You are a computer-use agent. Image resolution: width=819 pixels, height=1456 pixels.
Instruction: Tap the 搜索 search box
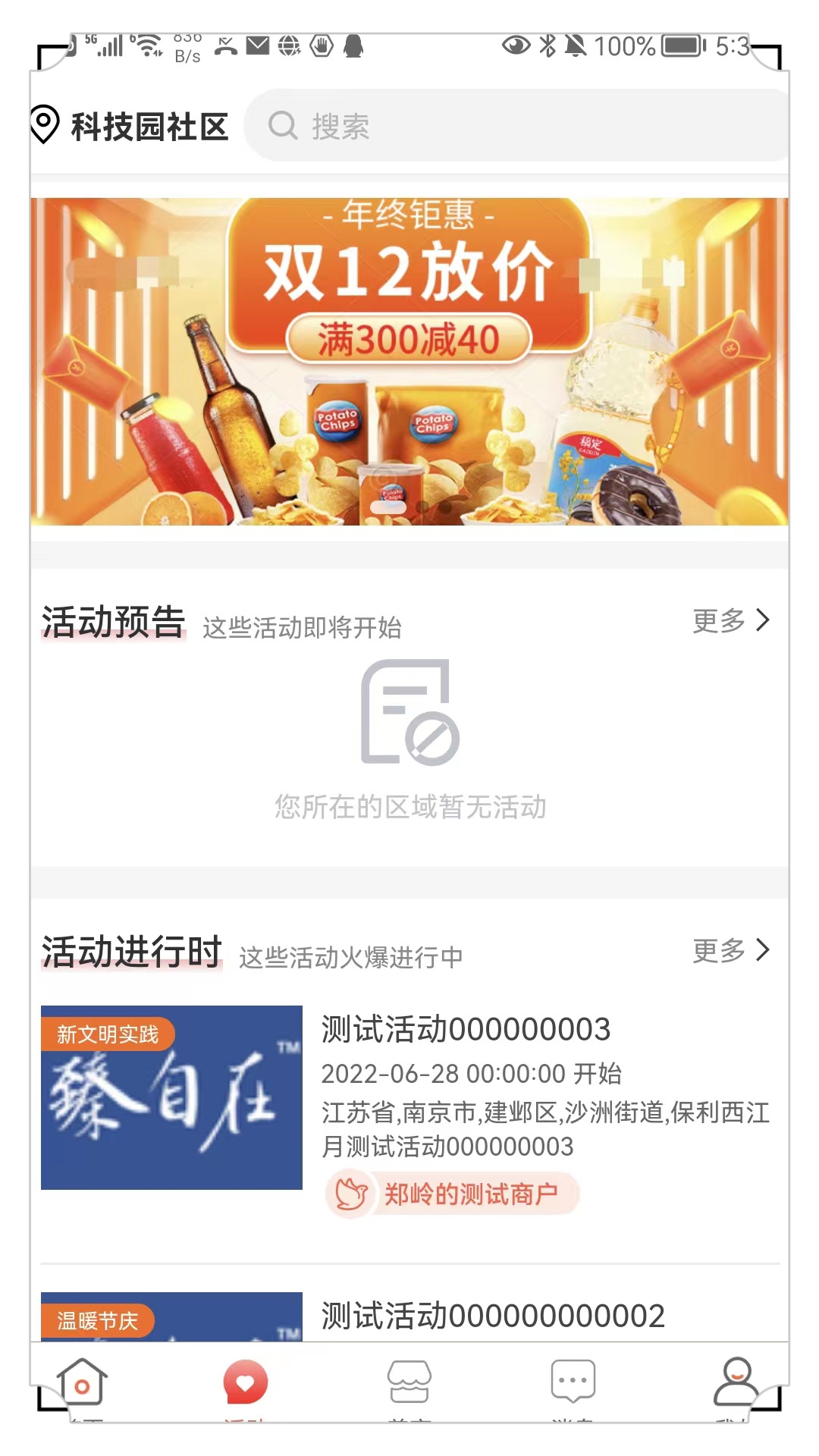[516, 126]
